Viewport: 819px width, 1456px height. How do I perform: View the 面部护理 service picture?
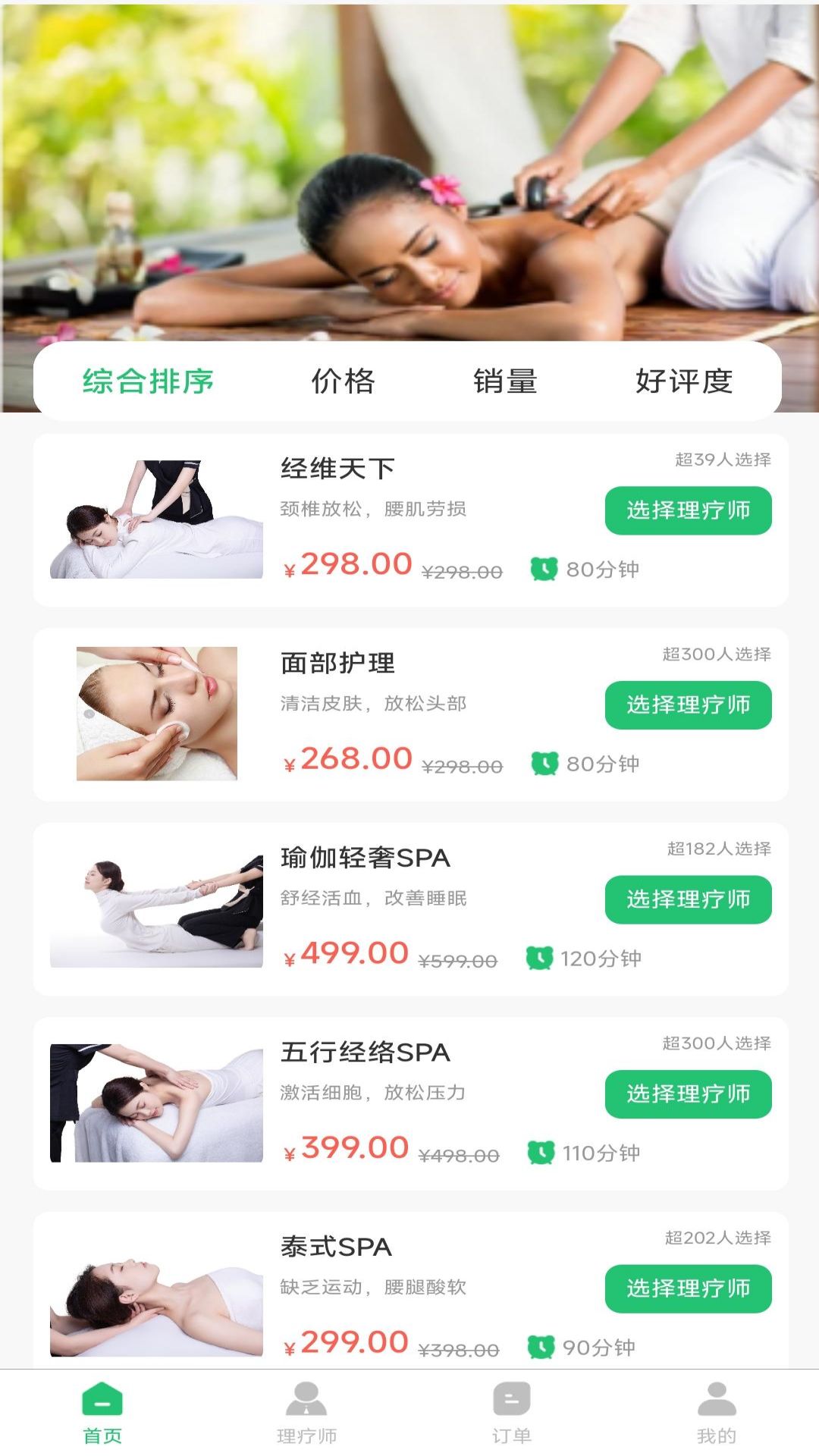[156, 714]
